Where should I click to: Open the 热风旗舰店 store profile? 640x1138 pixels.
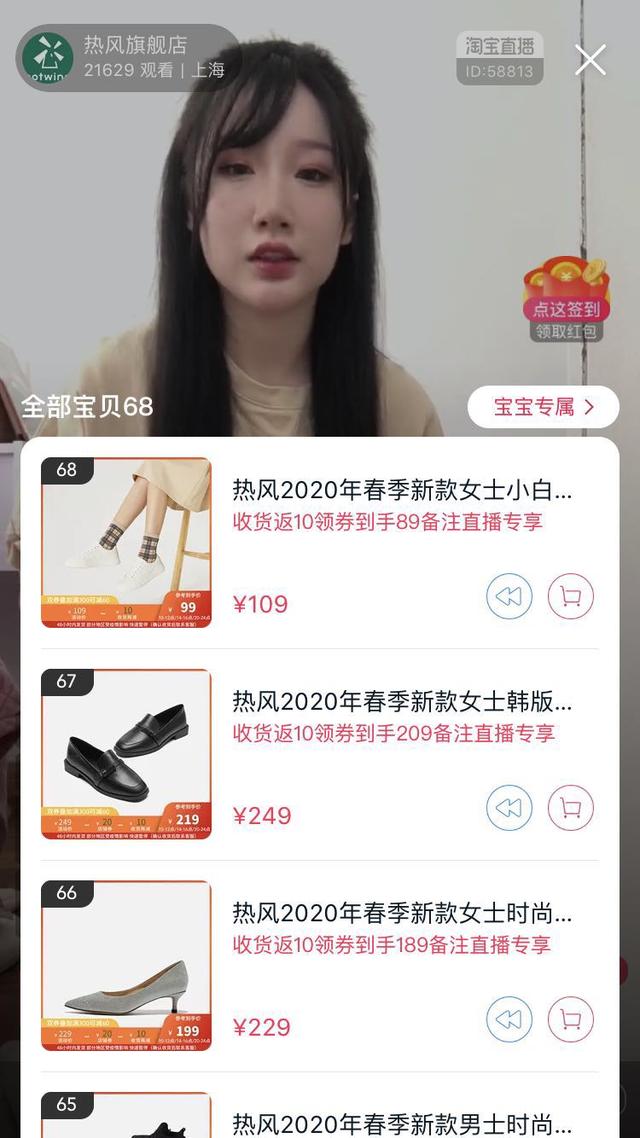(128, 57)
